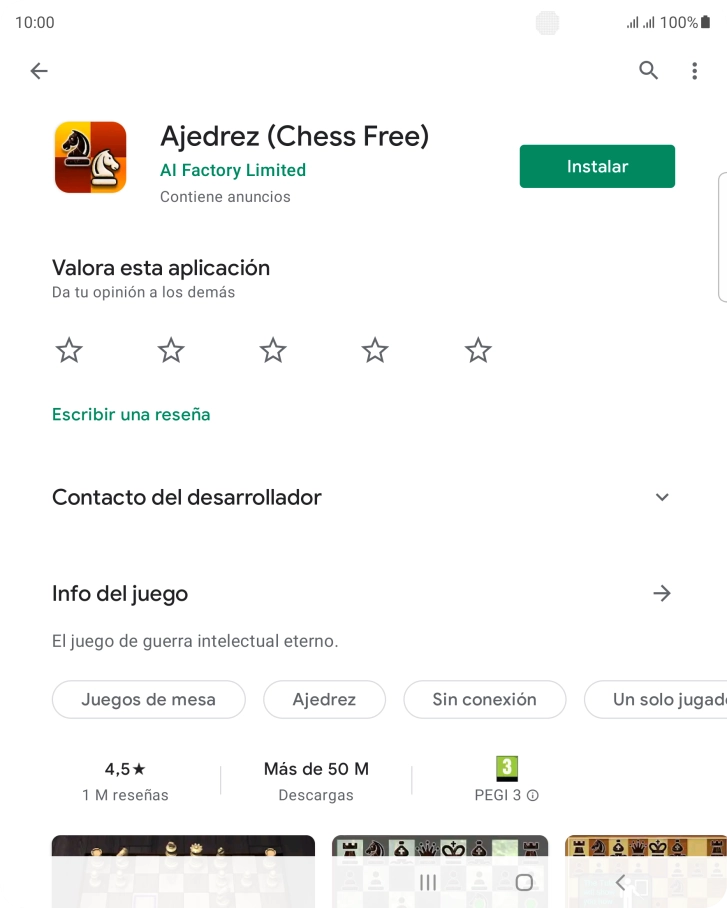Open search in Google Play
Image resolution: width=727 pixels, height=908 pixels.
pos(648,70)
